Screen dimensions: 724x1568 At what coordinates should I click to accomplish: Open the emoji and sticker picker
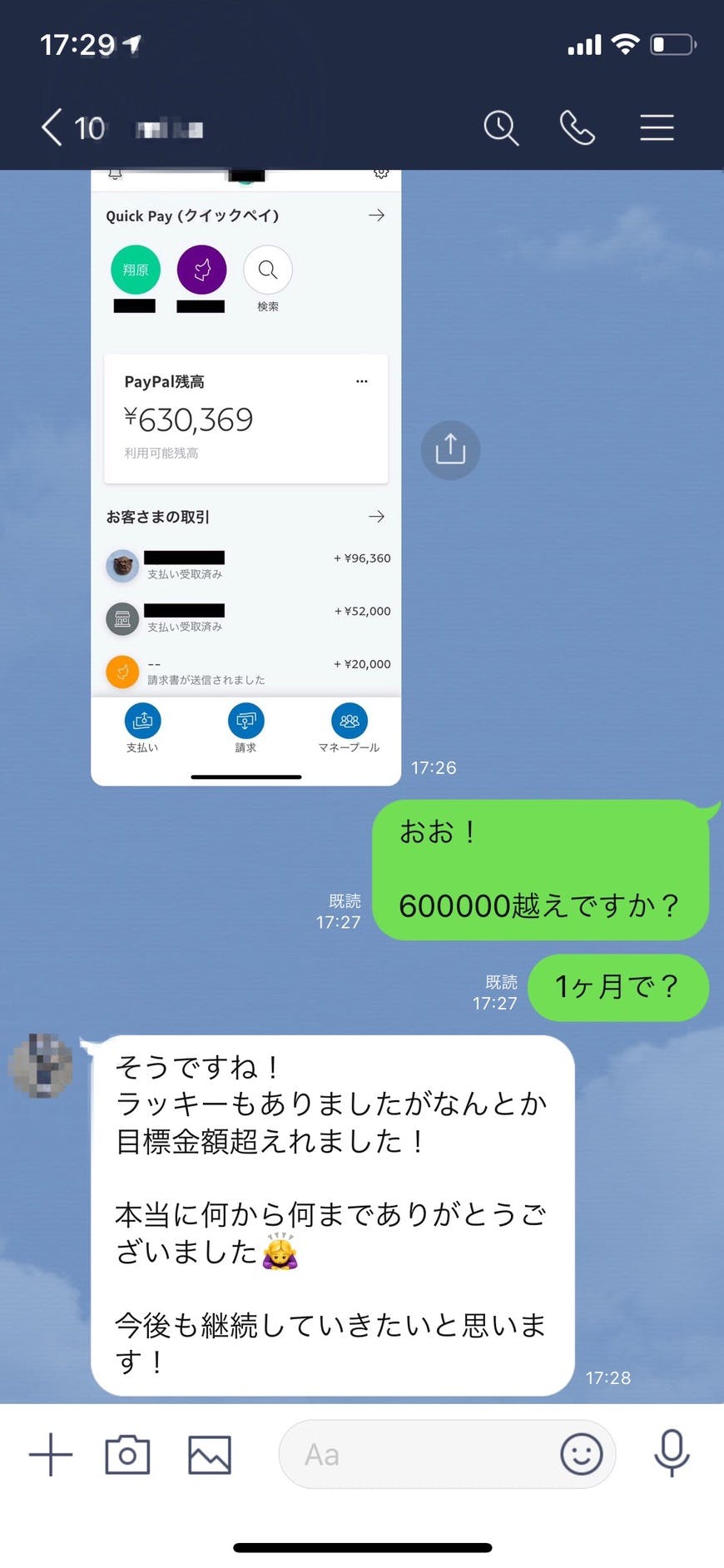point(581,1454)
